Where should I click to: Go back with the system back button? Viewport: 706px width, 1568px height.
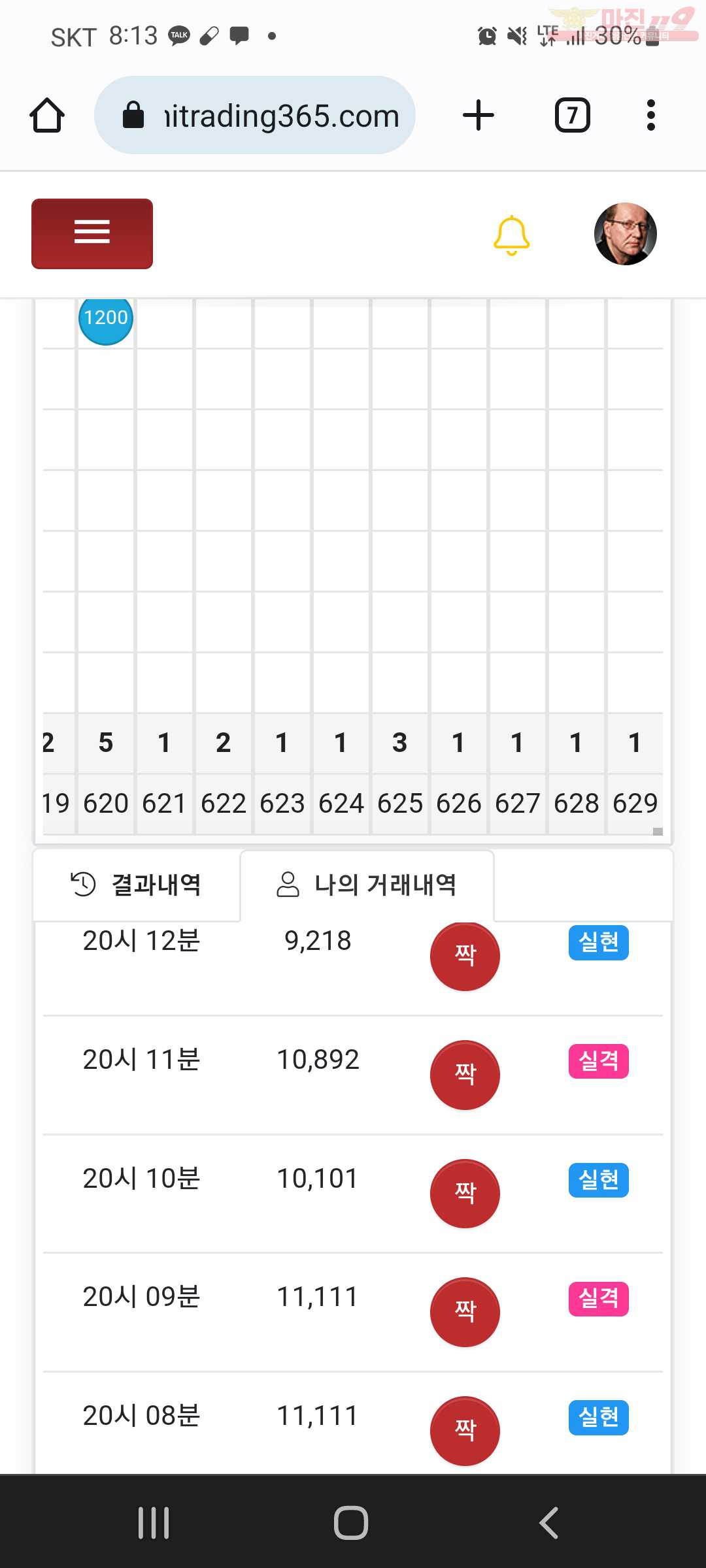549,1523
